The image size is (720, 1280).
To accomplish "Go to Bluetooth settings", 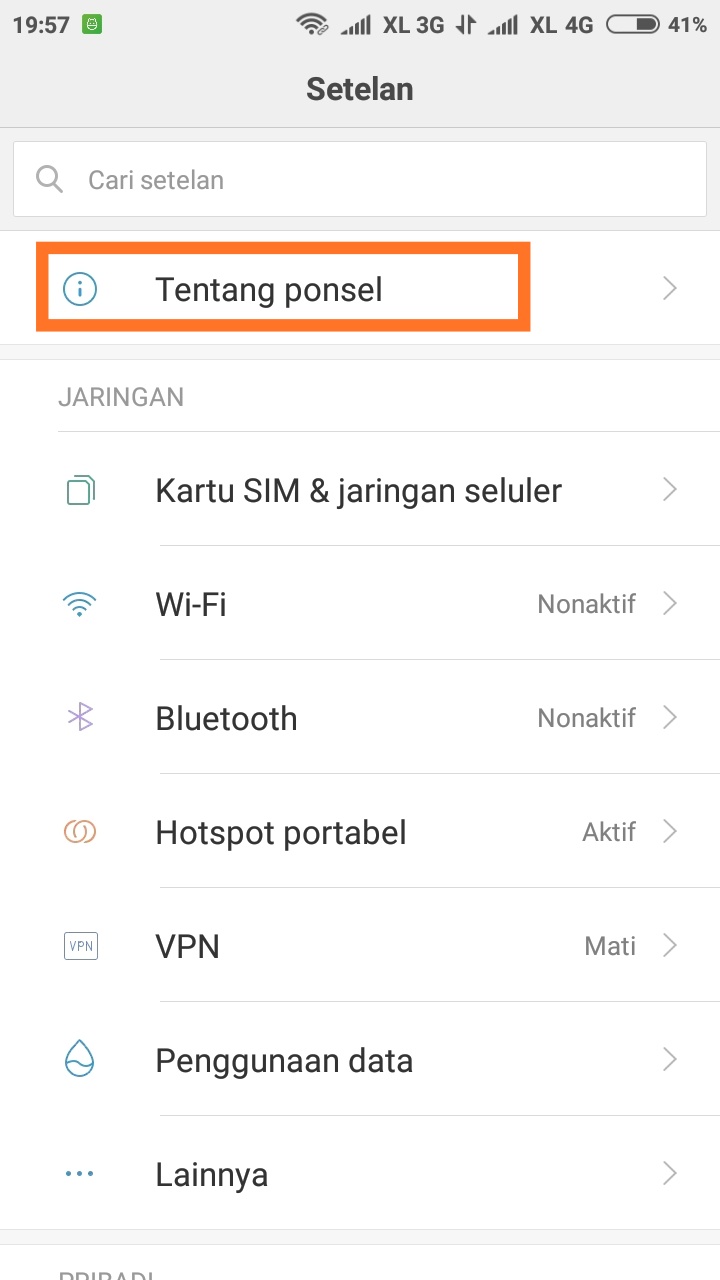I will tap(360, 717).
